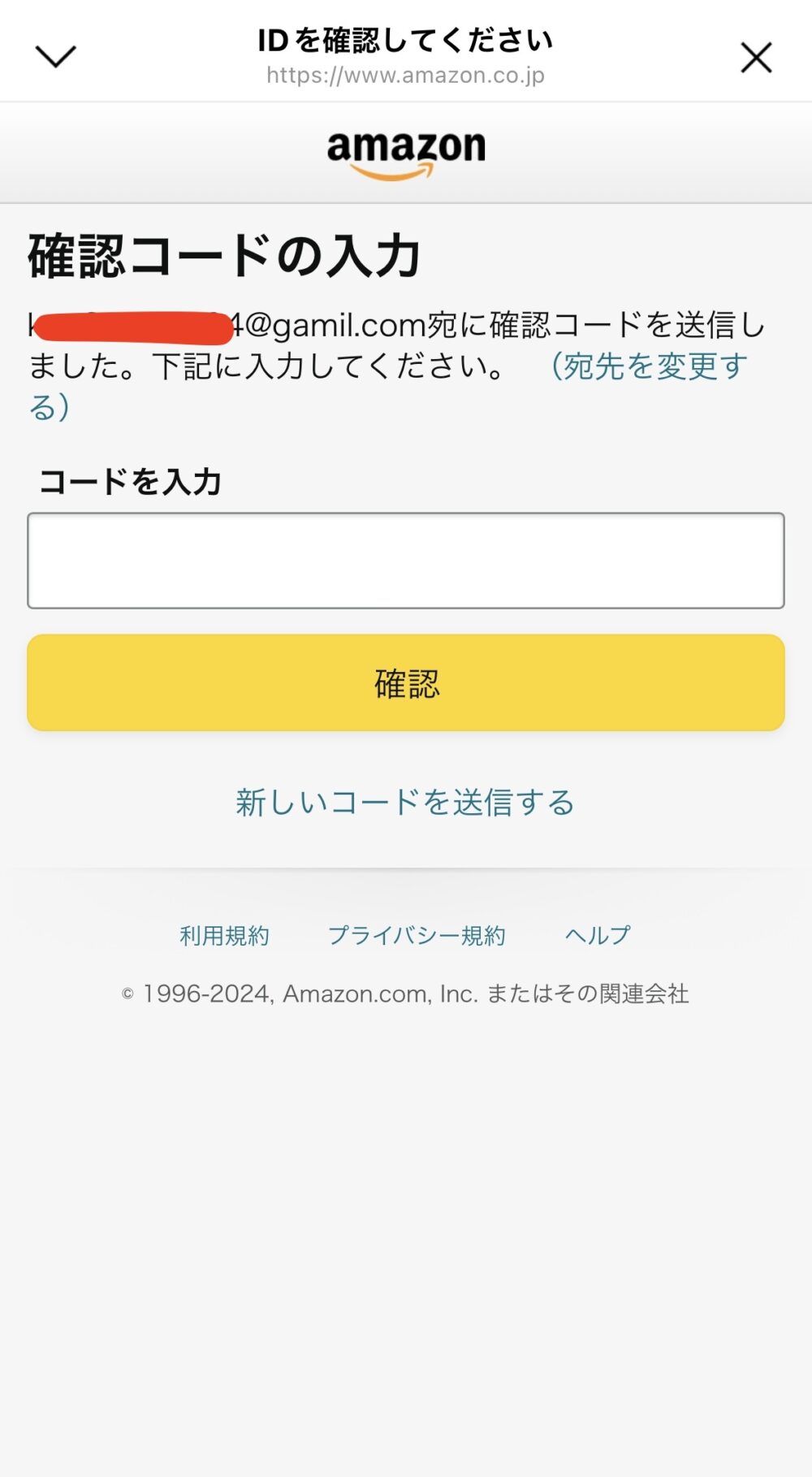Screen dimensions: 812x1477
Task: Close the browser with the X button
Action: pos(756,58)
